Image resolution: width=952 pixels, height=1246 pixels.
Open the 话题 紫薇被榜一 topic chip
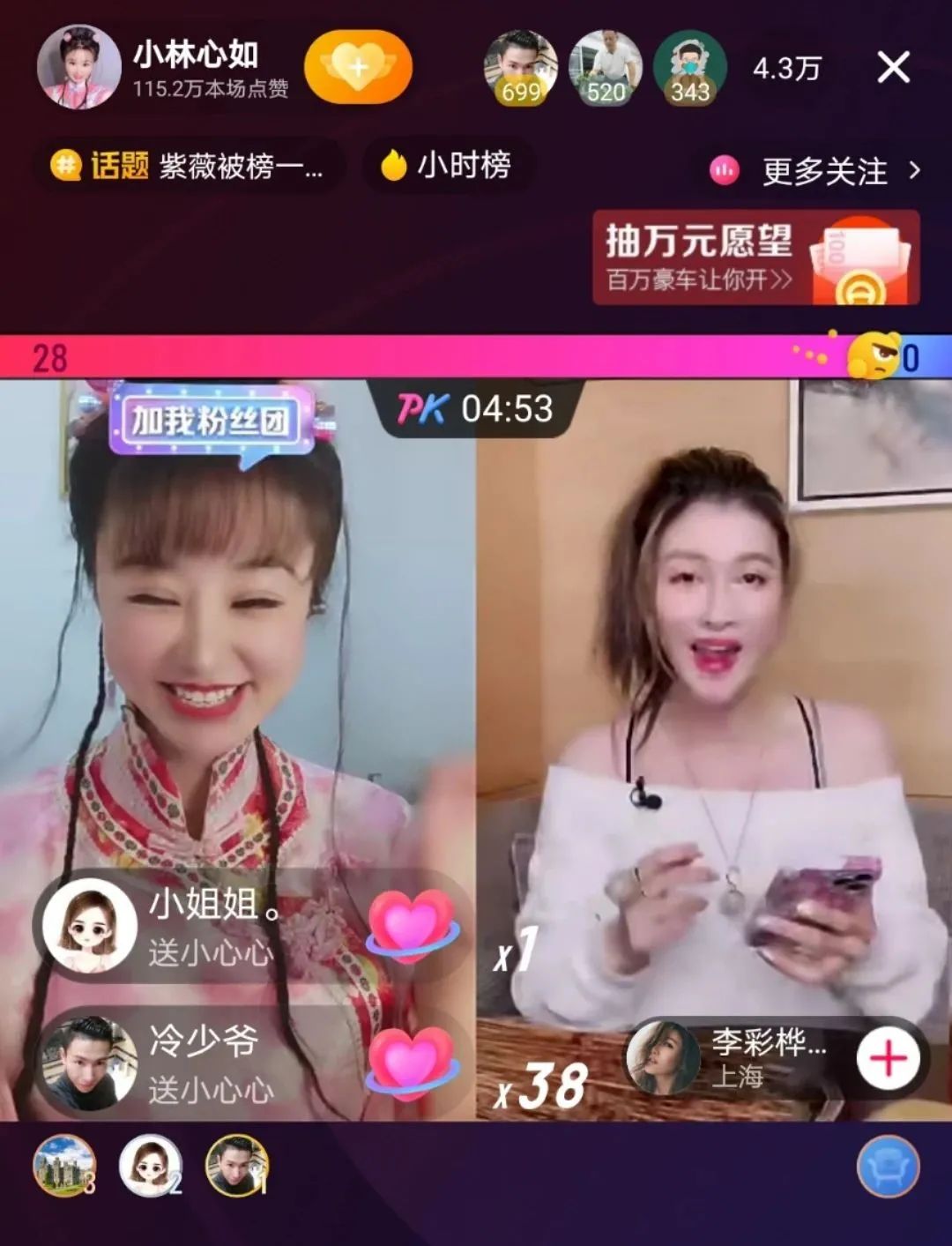tap(188, 165)
